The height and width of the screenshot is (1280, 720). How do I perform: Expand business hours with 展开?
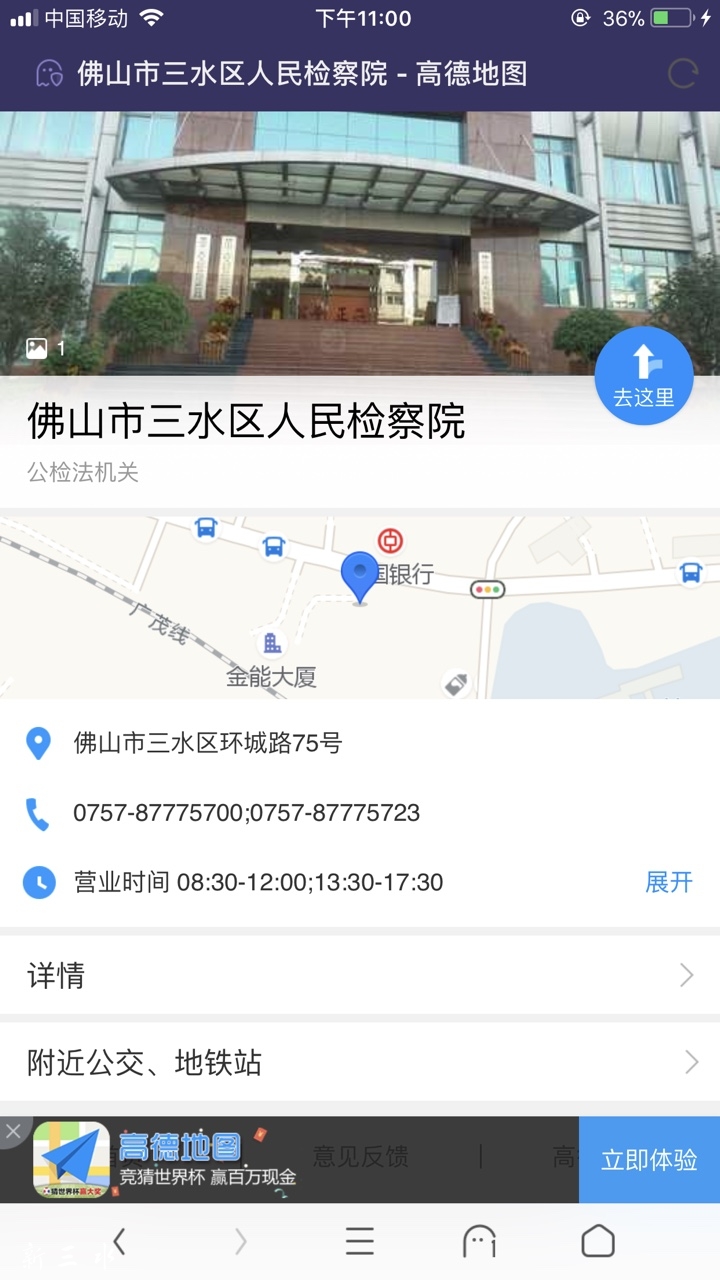668,882
